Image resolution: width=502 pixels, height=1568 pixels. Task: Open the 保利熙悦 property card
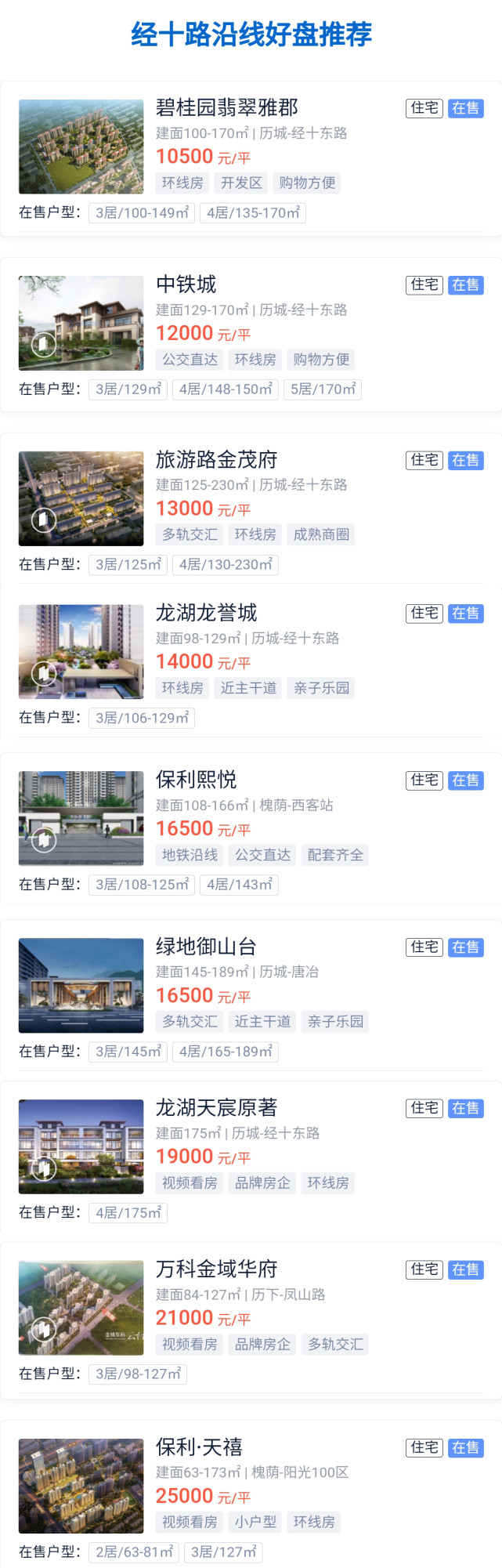pos(196,780)
